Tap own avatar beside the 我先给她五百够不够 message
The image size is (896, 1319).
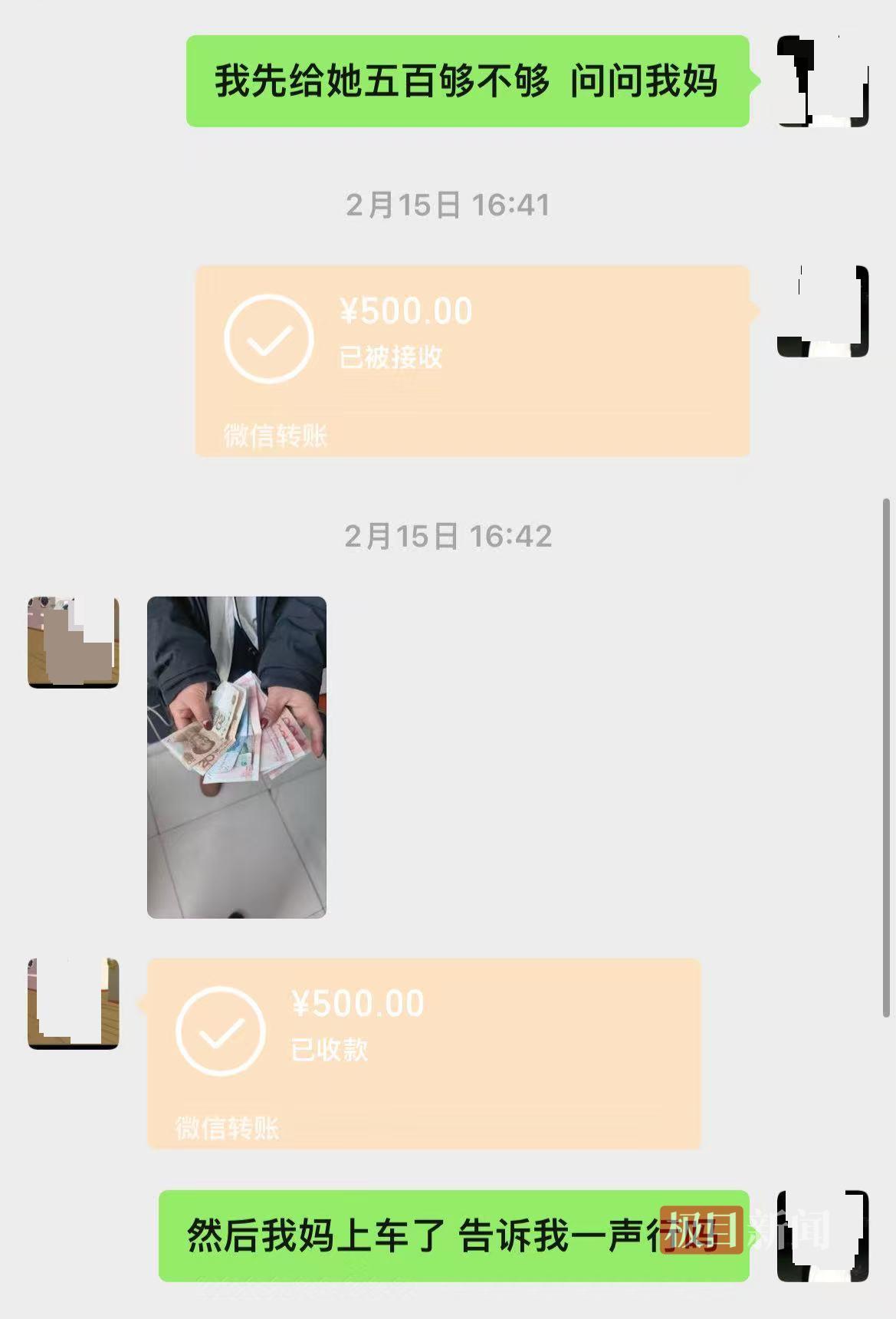(x=822, y=81)
